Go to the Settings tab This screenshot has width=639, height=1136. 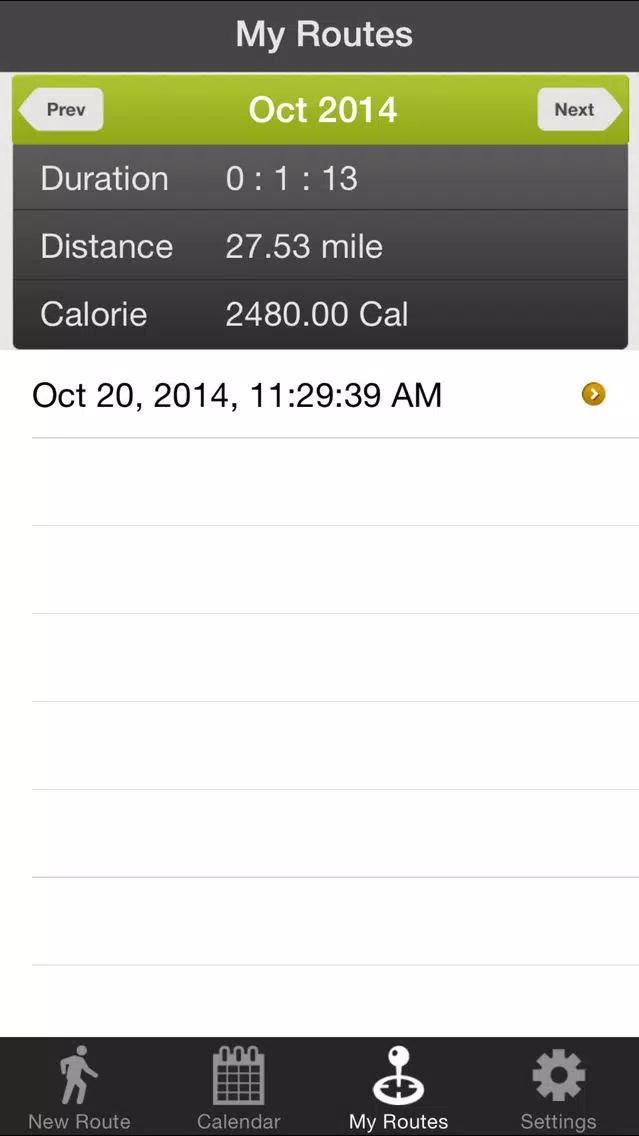(559, 1087)
